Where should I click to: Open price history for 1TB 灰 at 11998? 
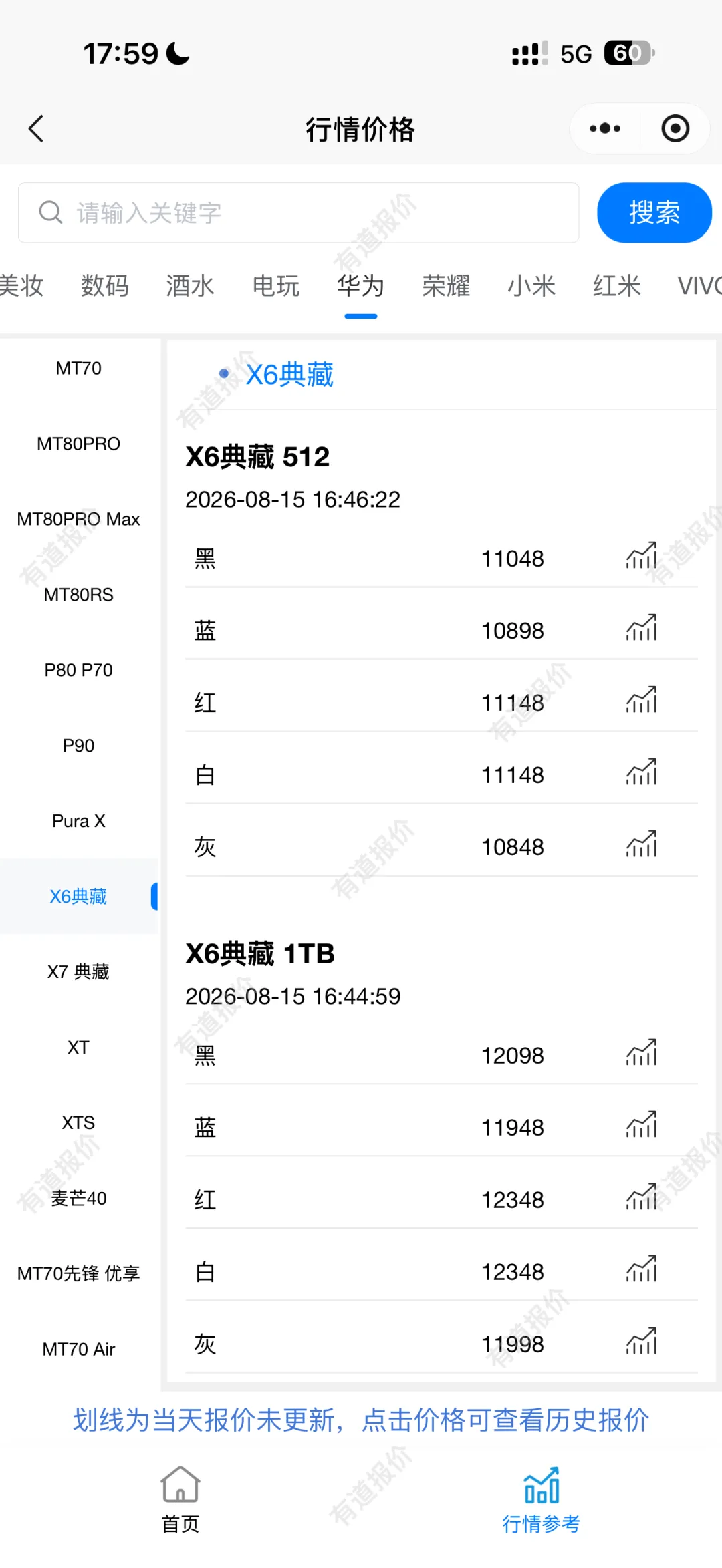click(513, 1344)
